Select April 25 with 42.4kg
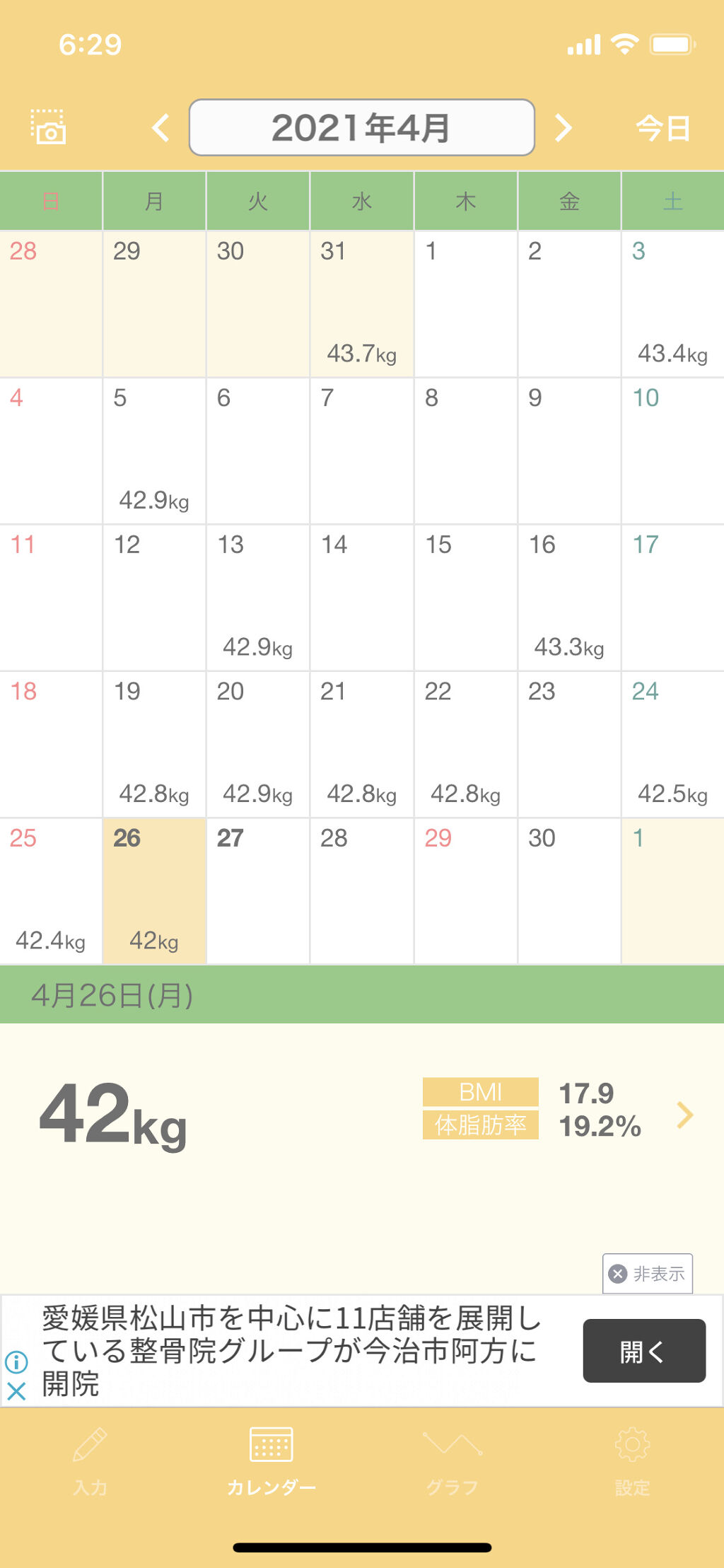The width and height of the screenshot is (724, 1568). tap(51, 891)
